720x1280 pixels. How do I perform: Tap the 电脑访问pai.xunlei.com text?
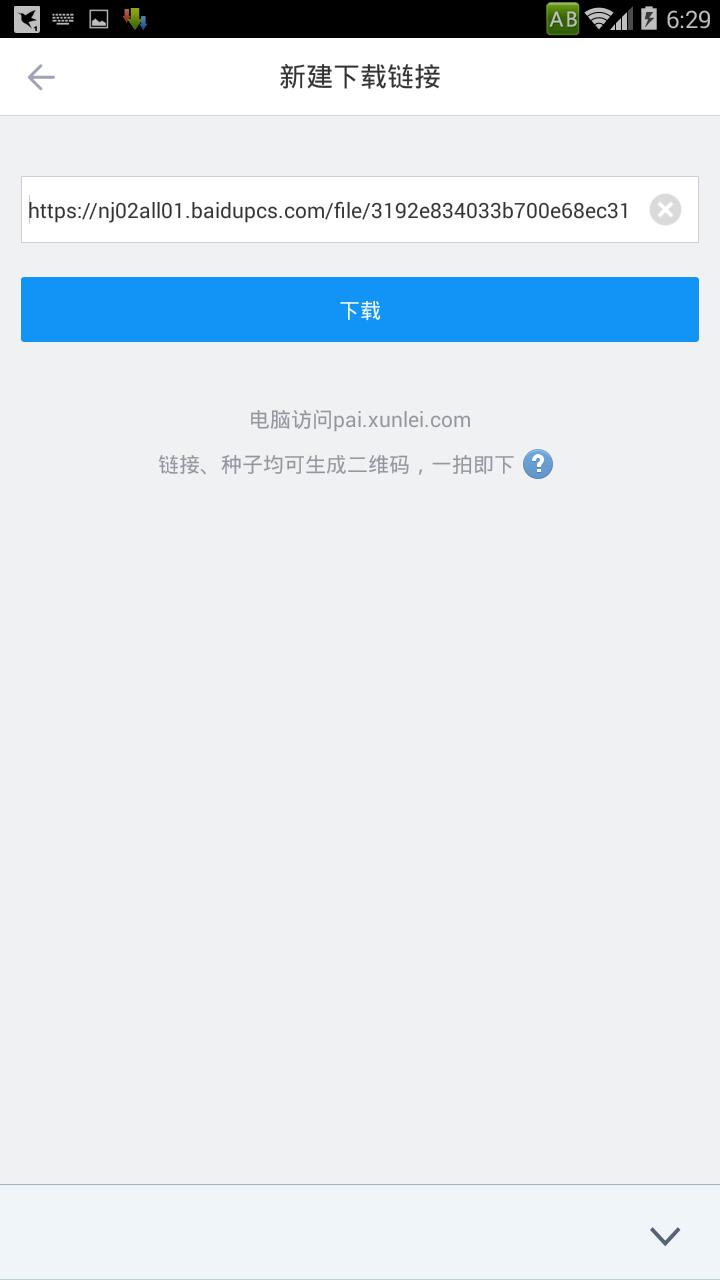pyautogui.click(x=360, y=419)
